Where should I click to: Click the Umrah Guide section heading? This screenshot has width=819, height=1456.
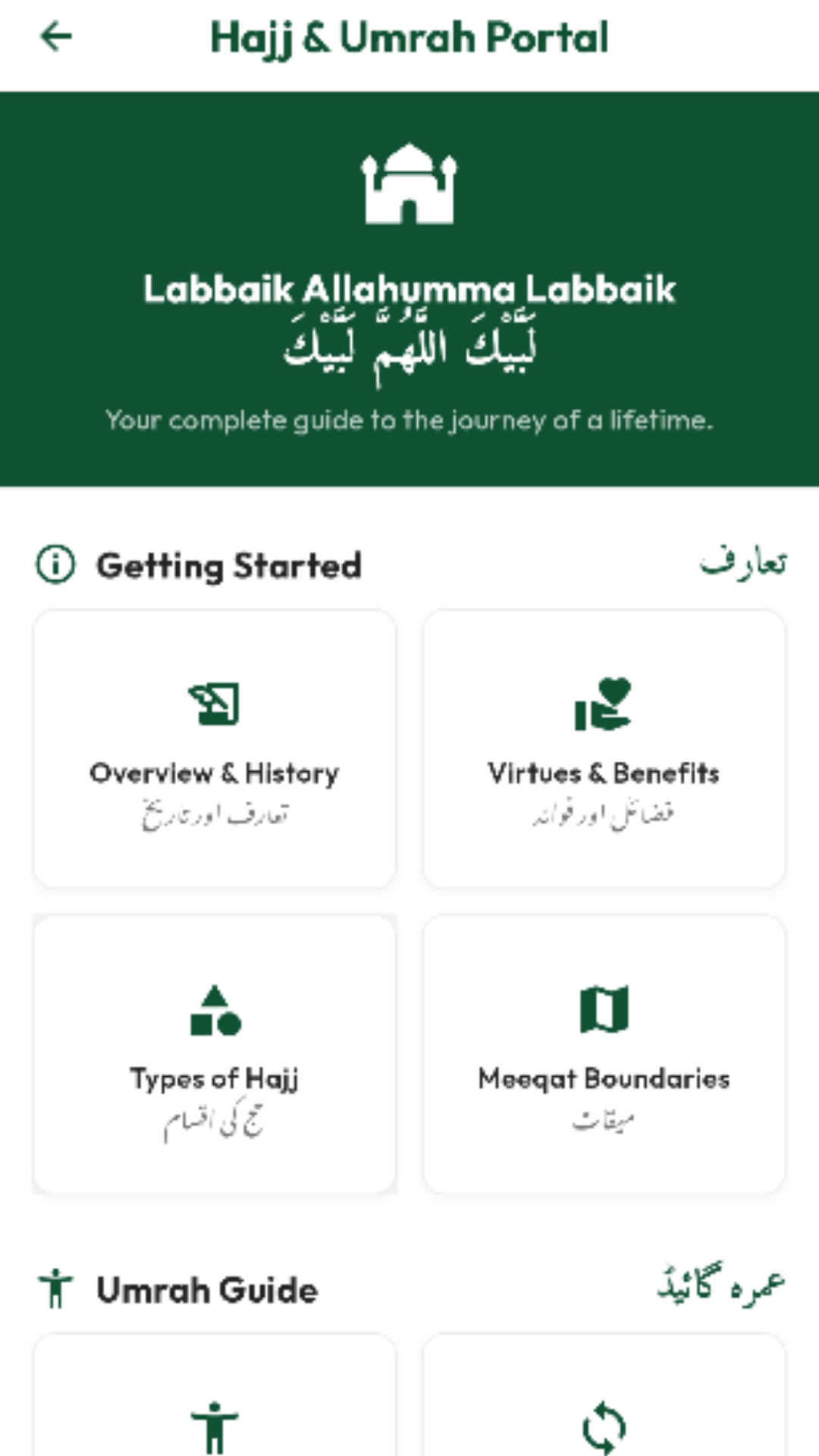[x=206, y=1288]
